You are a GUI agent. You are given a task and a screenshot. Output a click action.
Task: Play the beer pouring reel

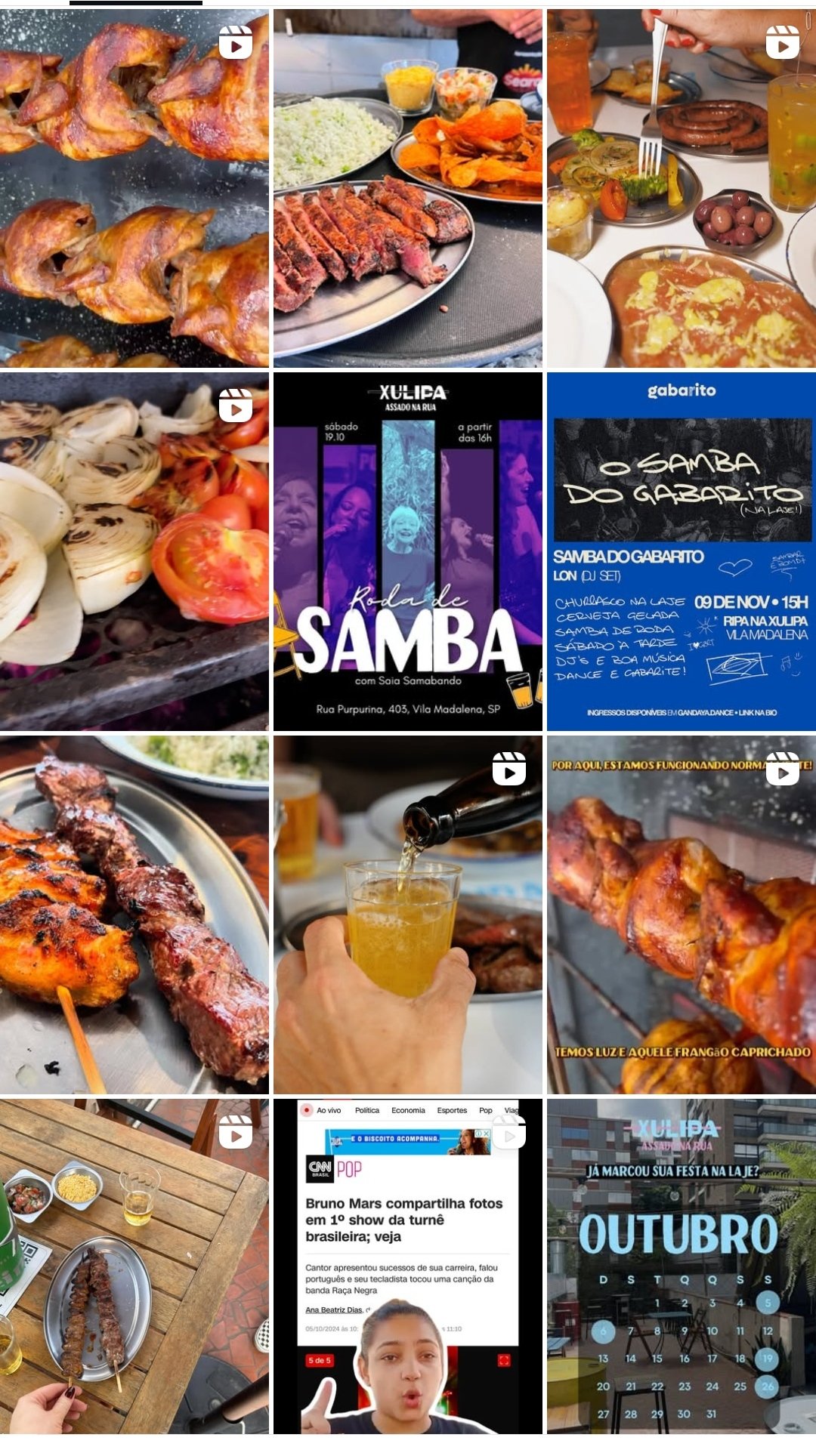tap(407, 915)
